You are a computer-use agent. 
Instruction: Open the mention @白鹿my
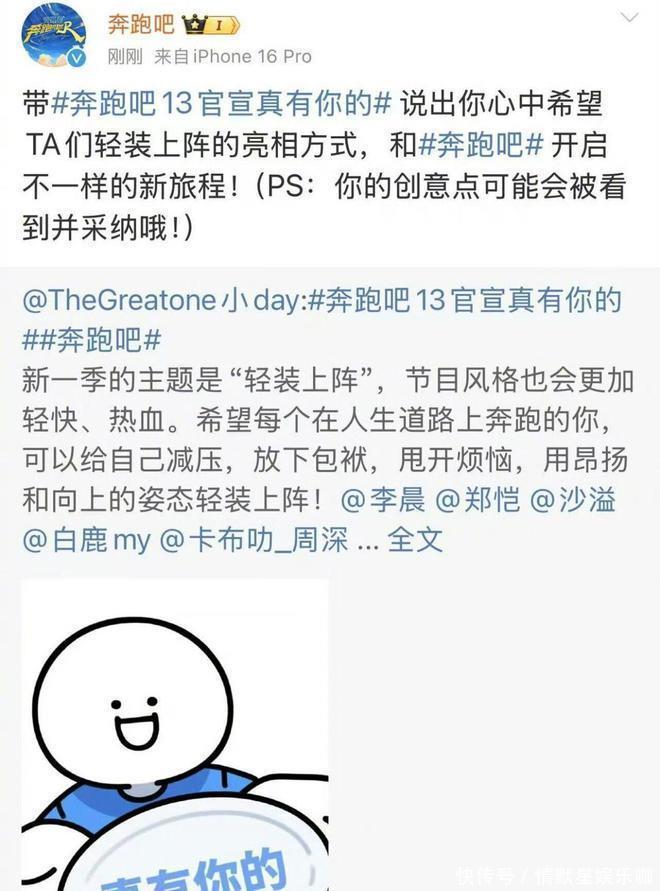[86, 540]
